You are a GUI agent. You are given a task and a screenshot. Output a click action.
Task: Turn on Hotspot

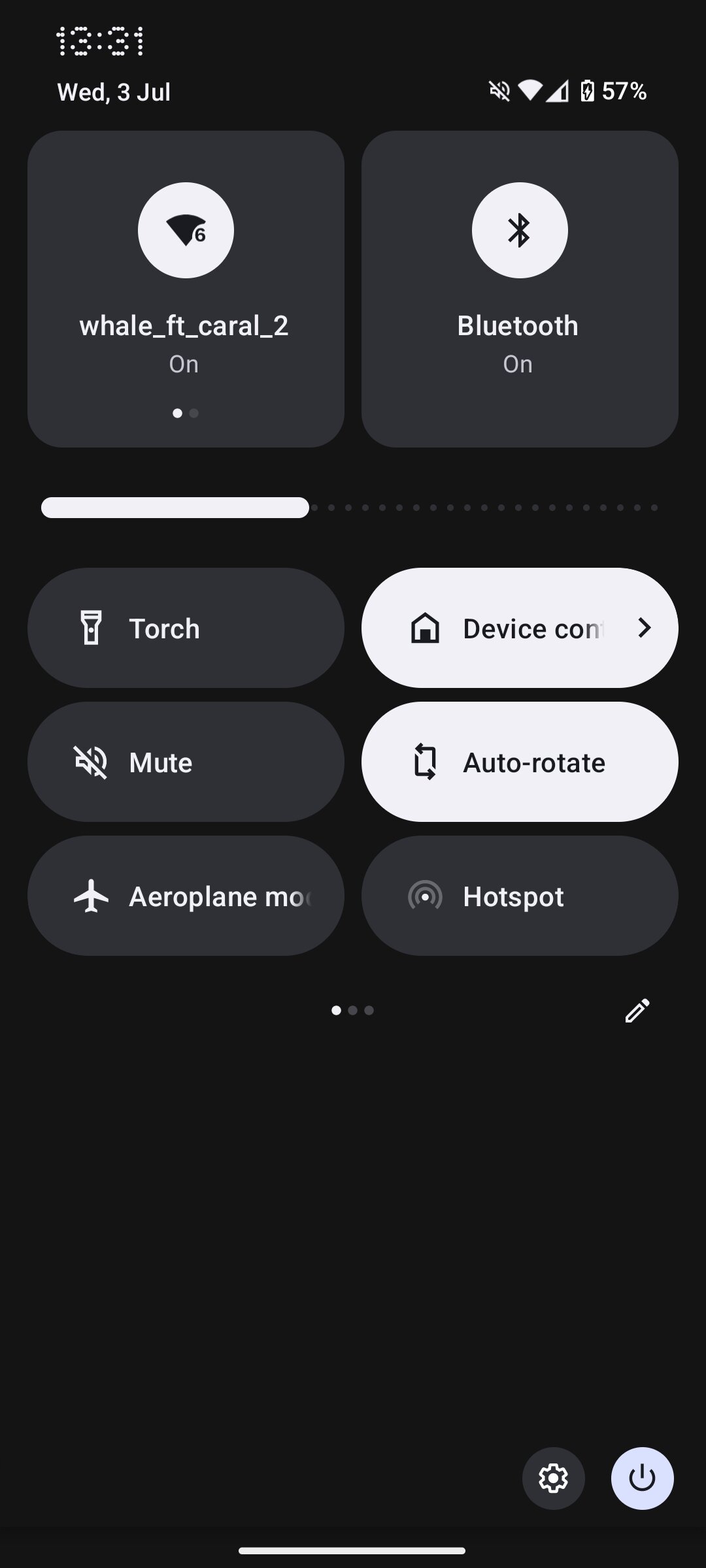point(520,896)
